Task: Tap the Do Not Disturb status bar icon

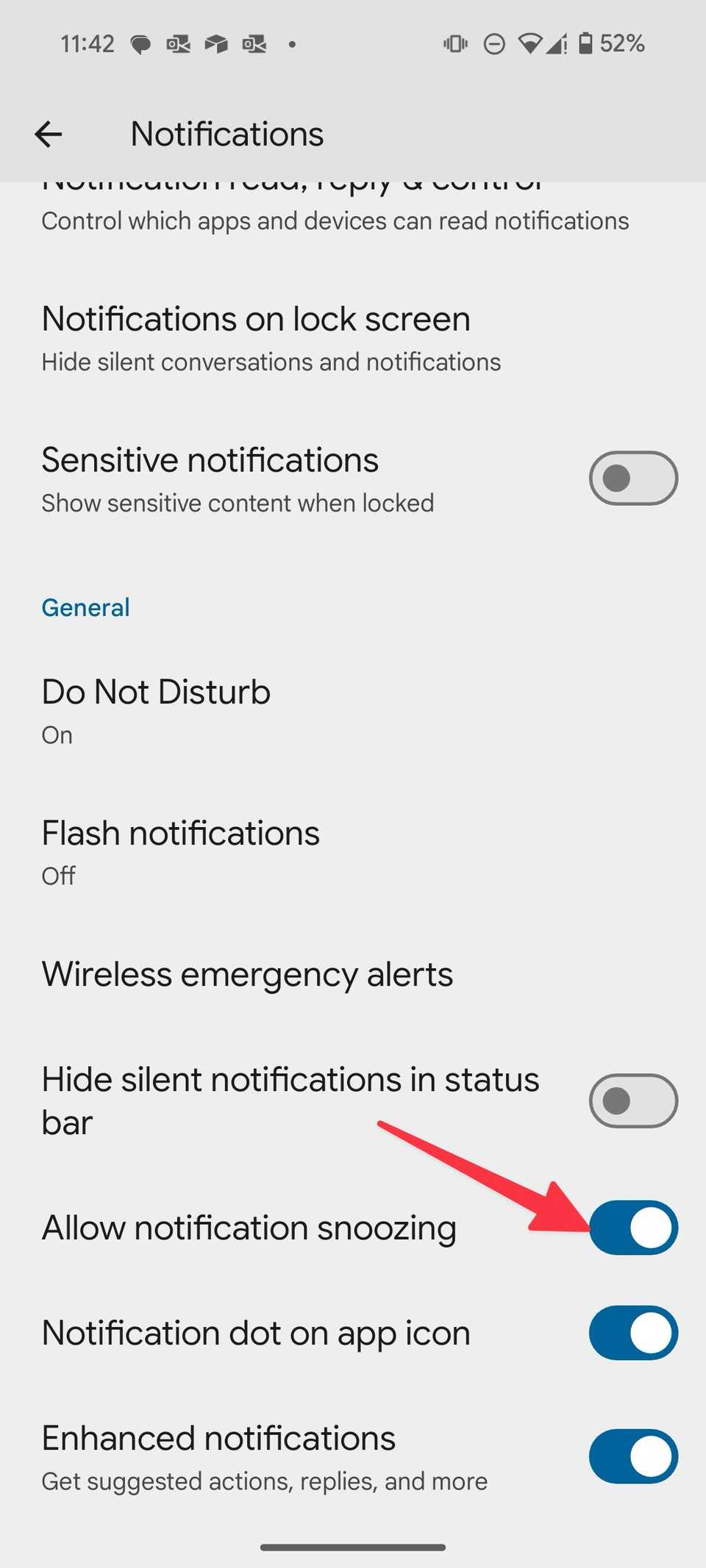Action: pyautogui.click(x=495, y=44)
